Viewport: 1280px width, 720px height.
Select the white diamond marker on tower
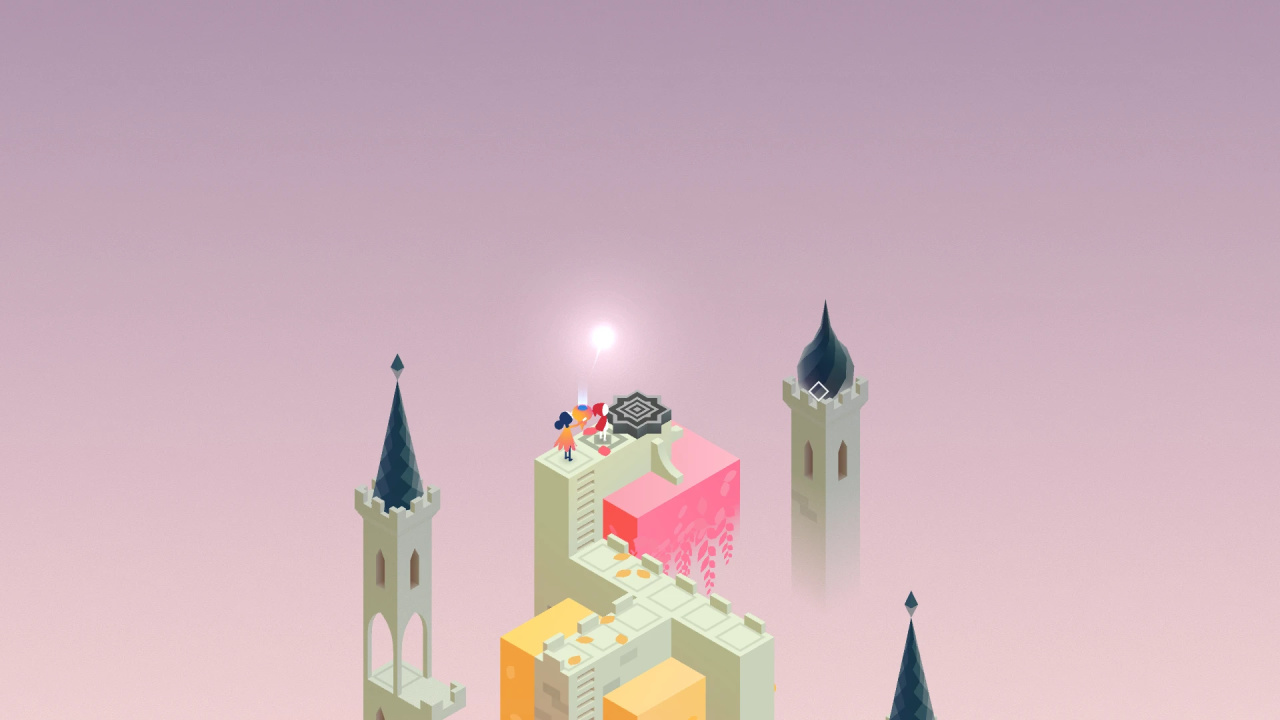click(818, 391)
